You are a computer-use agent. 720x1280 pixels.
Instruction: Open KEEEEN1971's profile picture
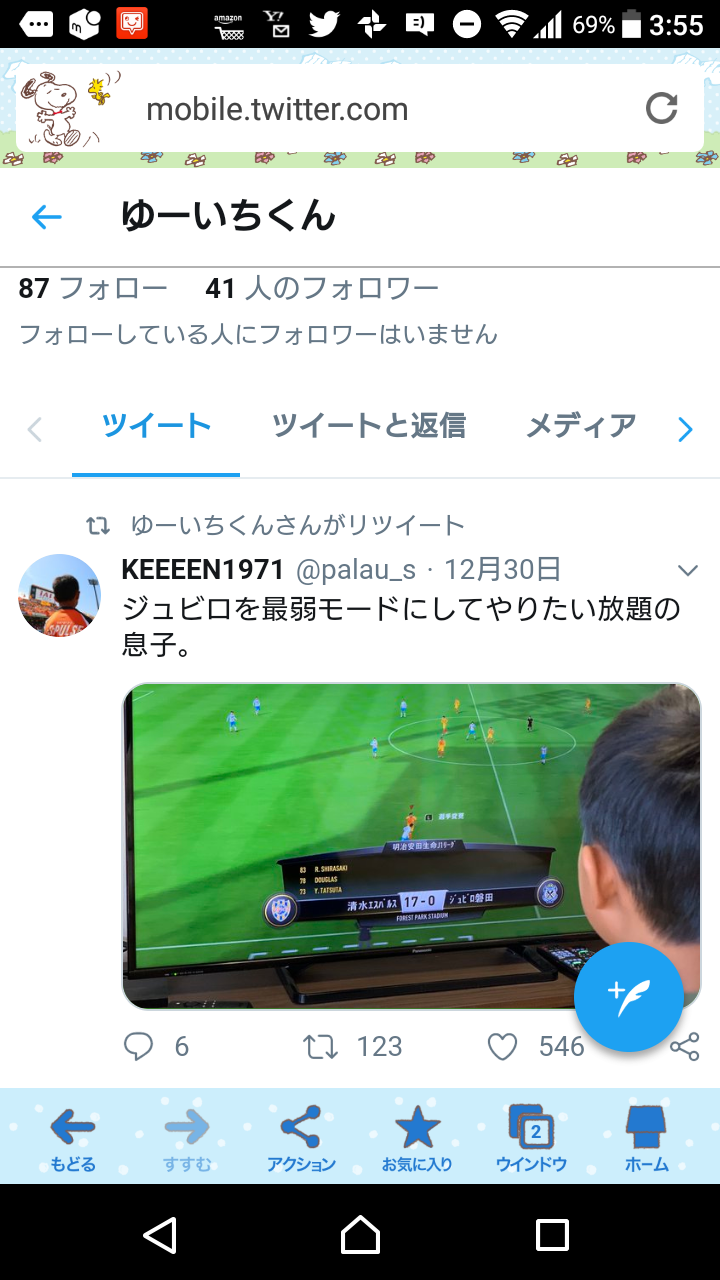pyautogui.click(x=60, y=595)
